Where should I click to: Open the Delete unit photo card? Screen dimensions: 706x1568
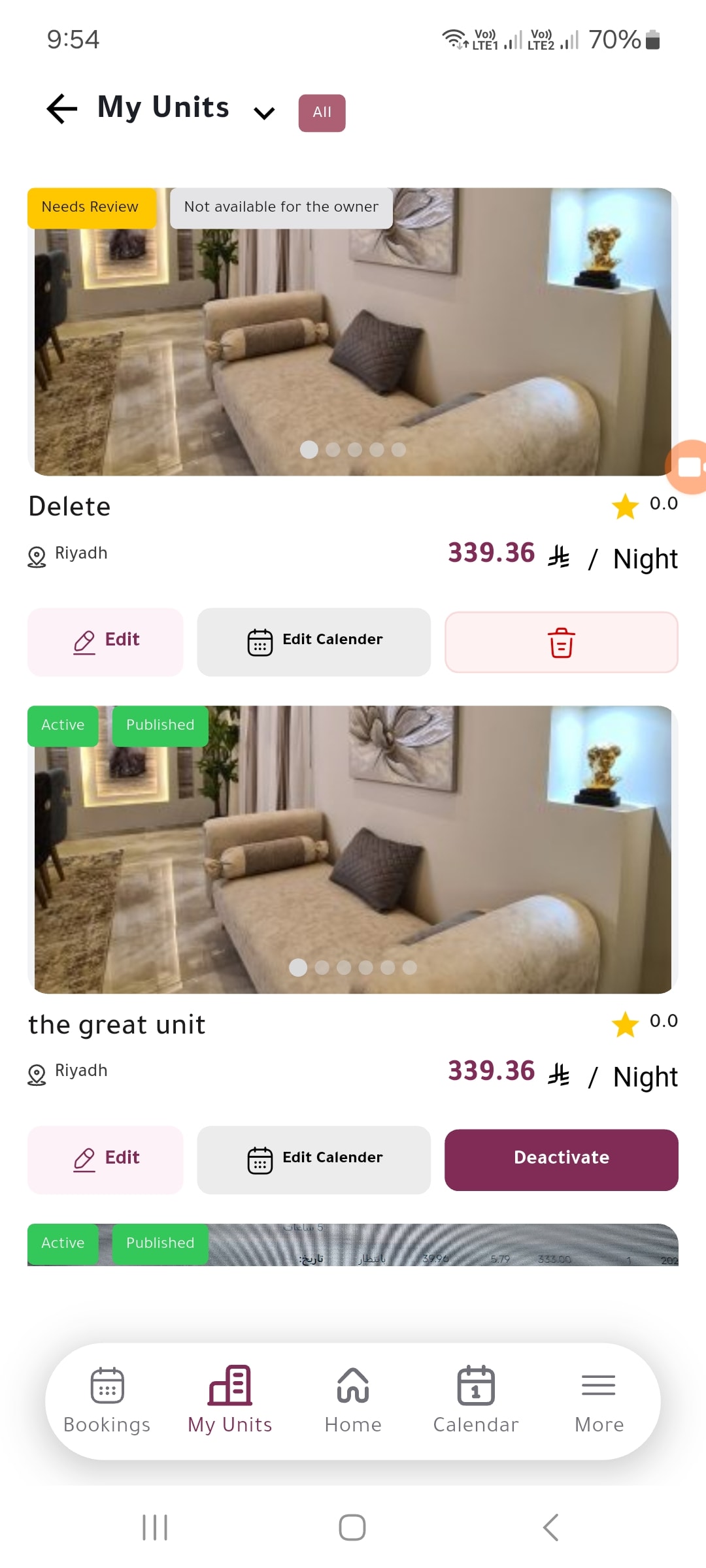pyautogui.click(x=353, y=332)
